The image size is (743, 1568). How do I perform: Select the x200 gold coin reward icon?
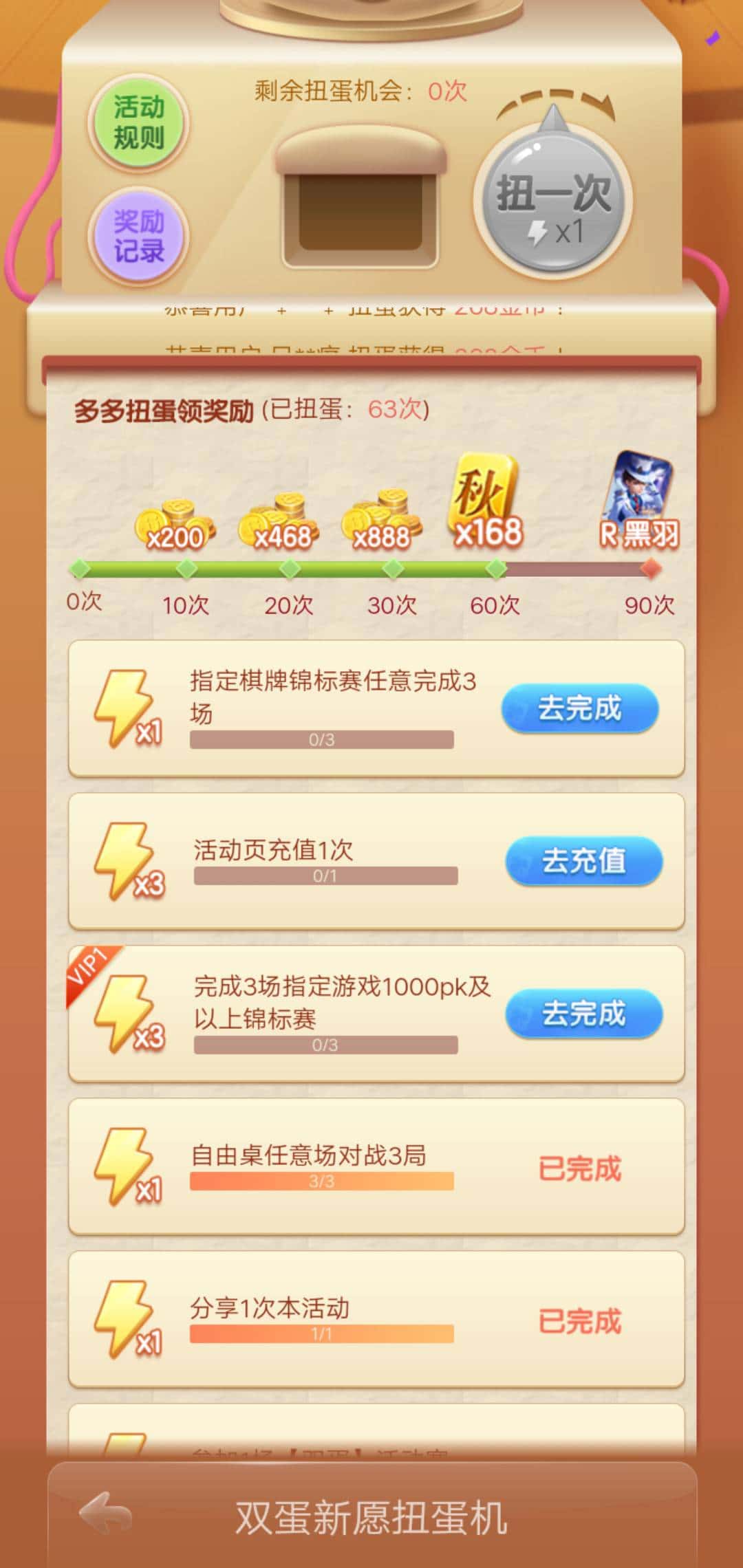click(x=176, y=516)
